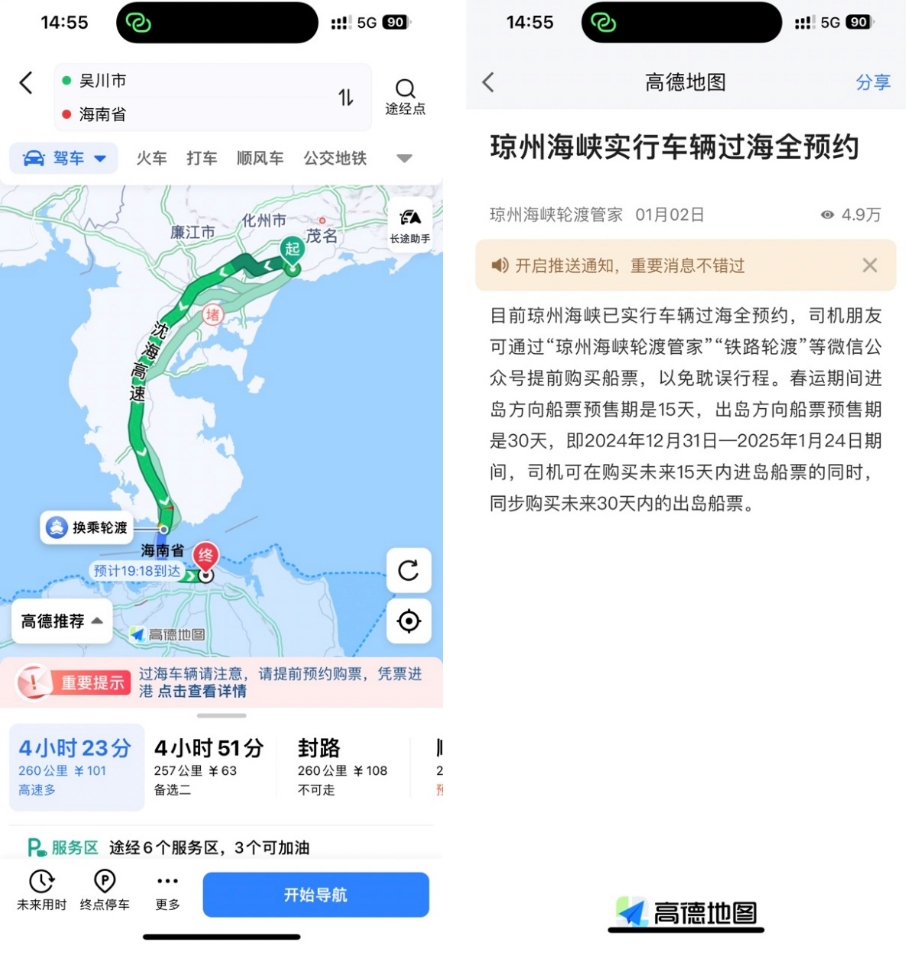Dismiss the push notification banner
906x956 pixels.
pyautogui.click(x=869, y=265)
